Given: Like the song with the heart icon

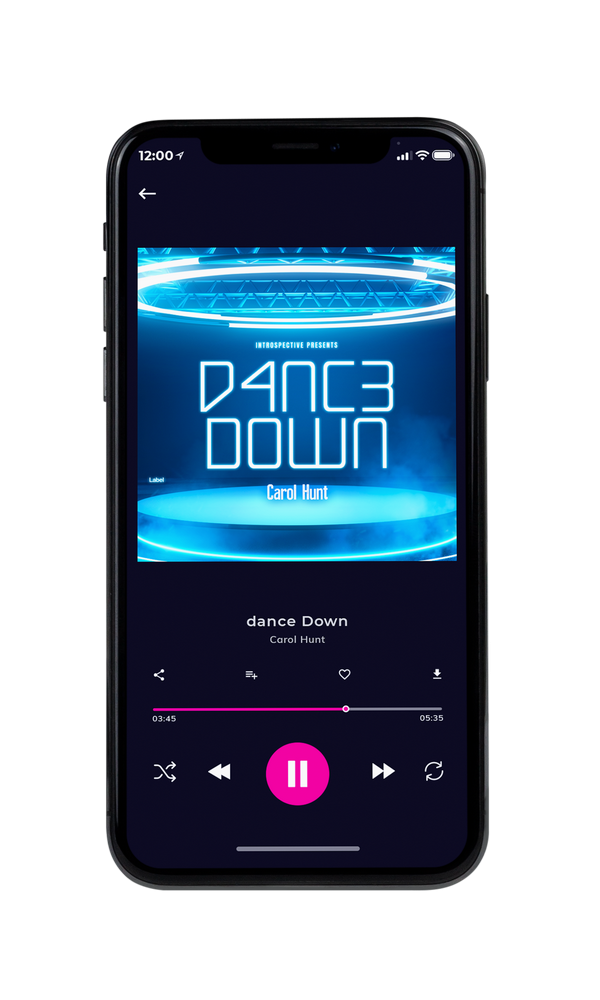Looking at the screenshot, I should (x=344, y=674).
